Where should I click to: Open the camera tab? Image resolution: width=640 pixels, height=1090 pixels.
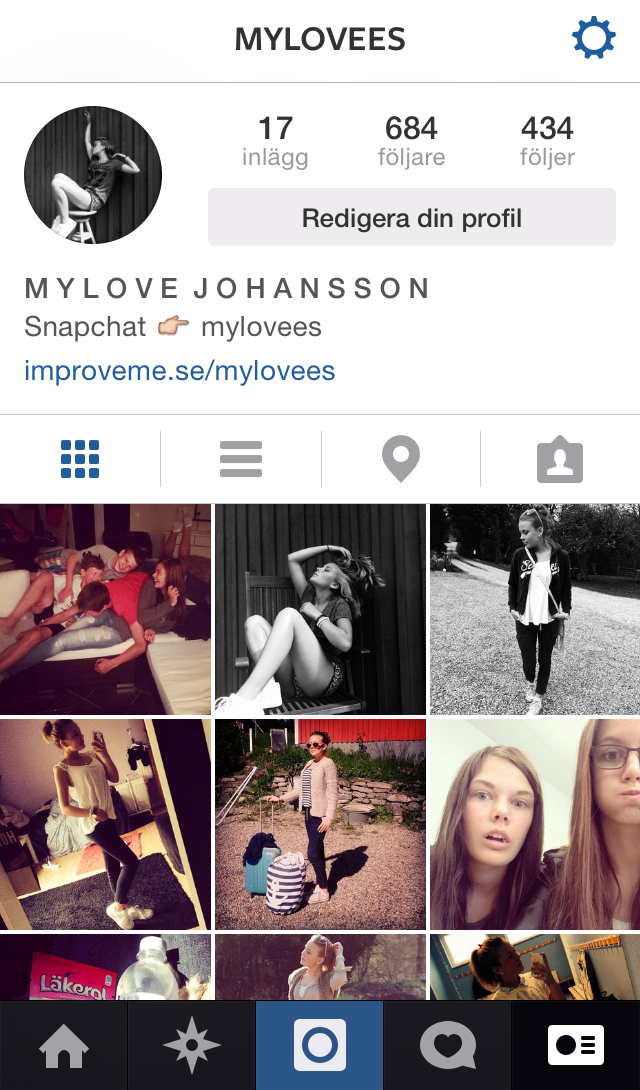click(320, 1046)
